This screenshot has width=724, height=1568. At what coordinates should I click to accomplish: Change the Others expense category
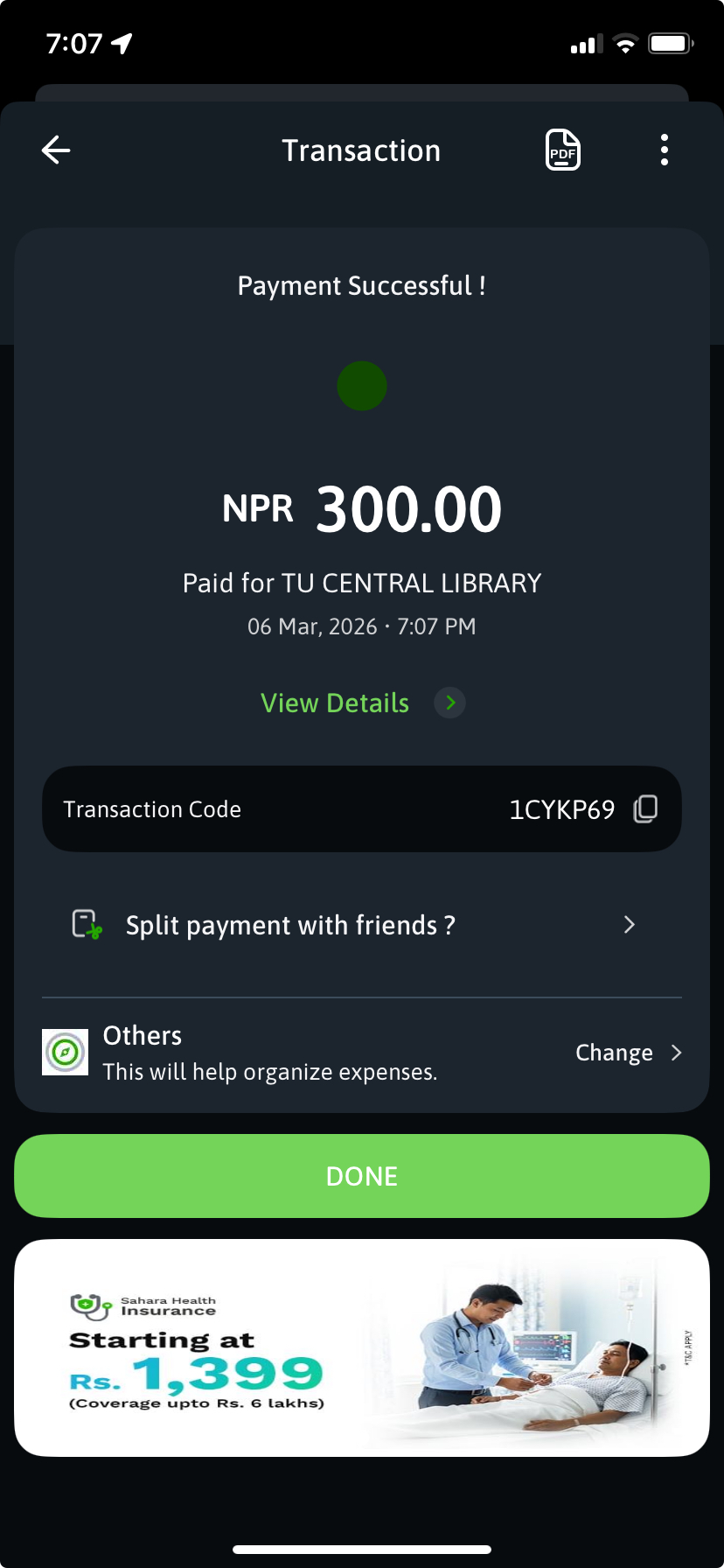pos(627,1053)
